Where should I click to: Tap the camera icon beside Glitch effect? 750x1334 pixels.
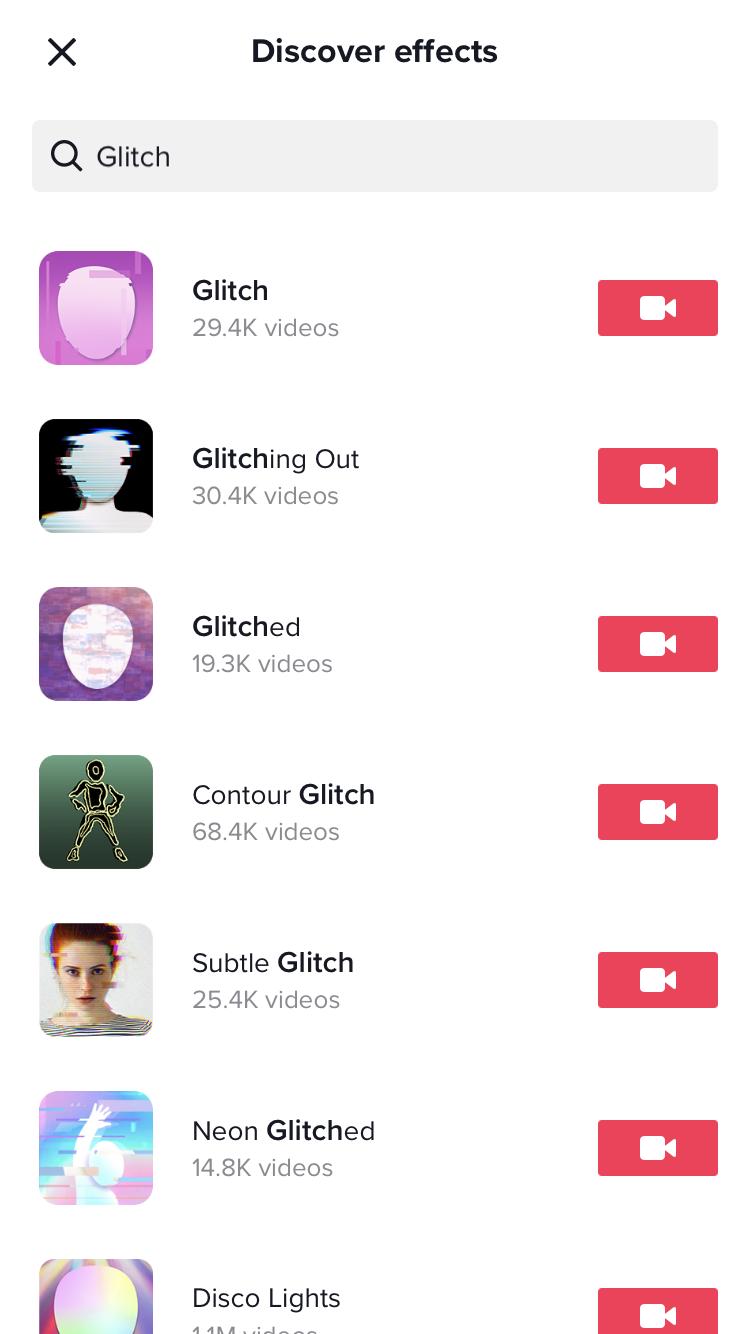[x=657, y=308]
